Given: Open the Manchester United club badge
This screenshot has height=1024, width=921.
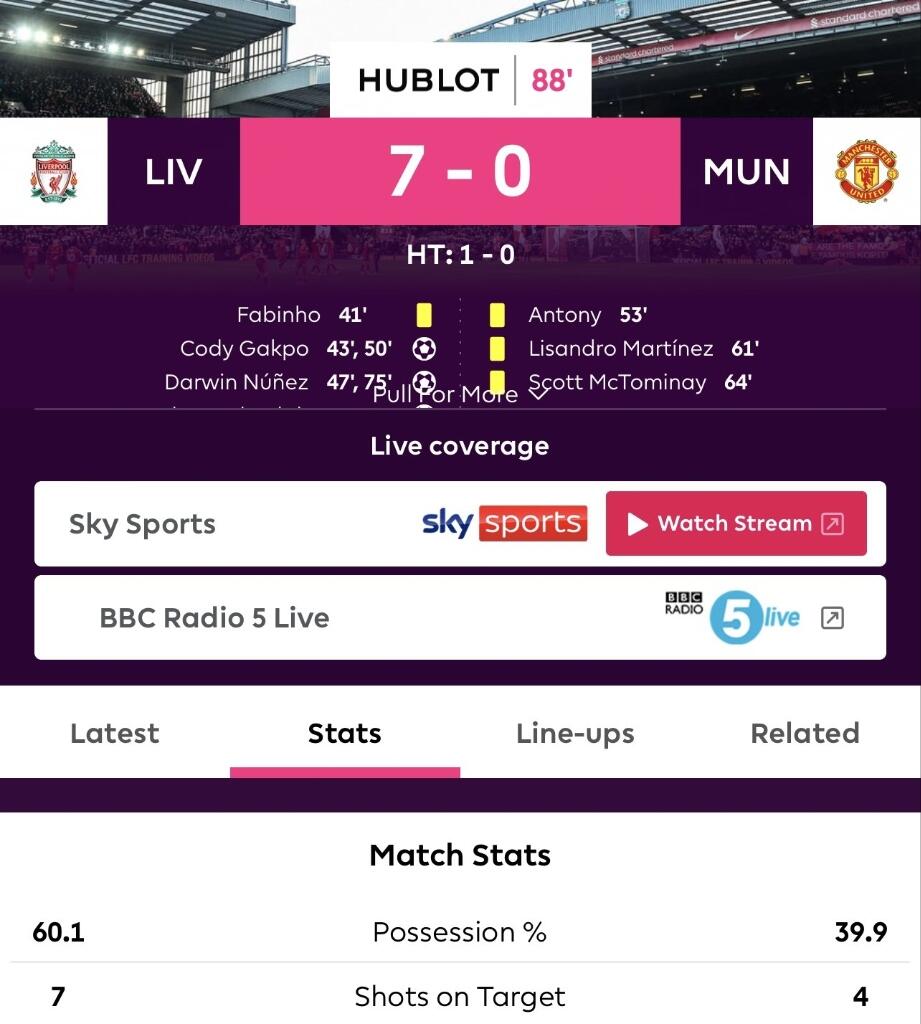Looking at the screenshot, I should pos(866,172).
